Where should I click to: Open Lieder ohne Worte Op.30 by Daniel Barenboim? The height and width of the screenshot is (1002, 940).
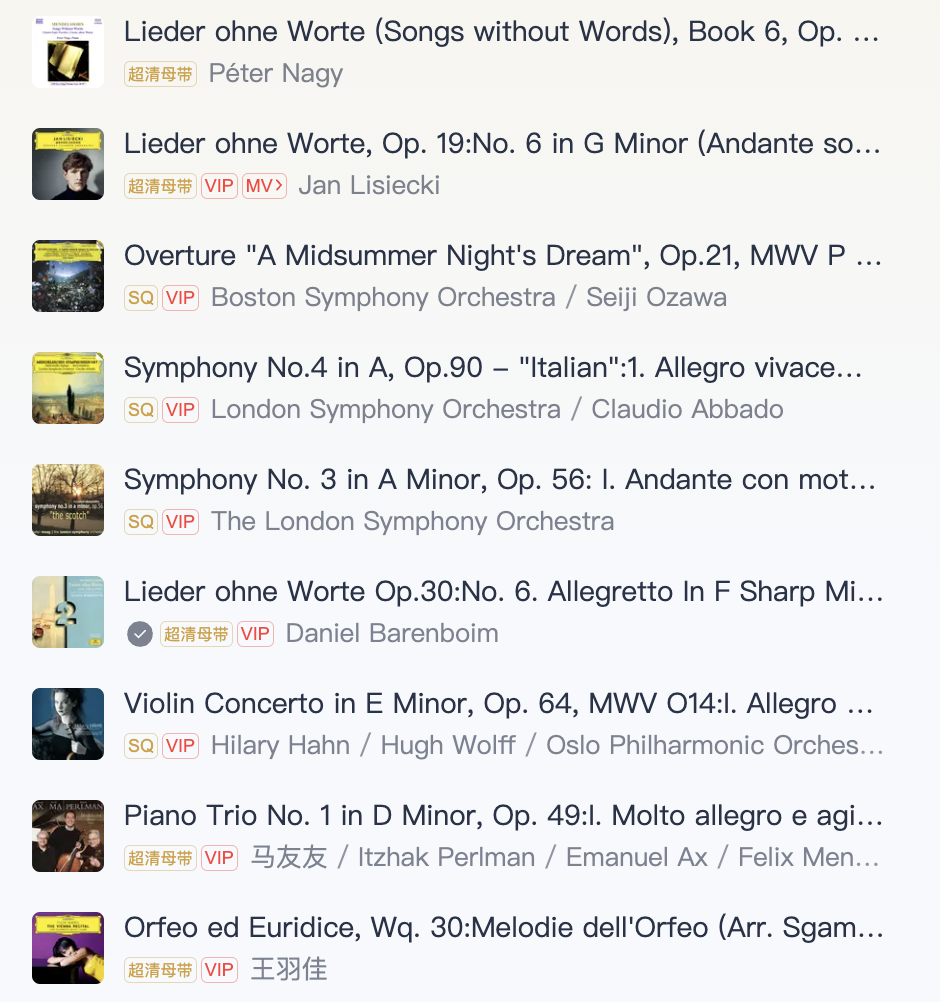click(470, 612)
